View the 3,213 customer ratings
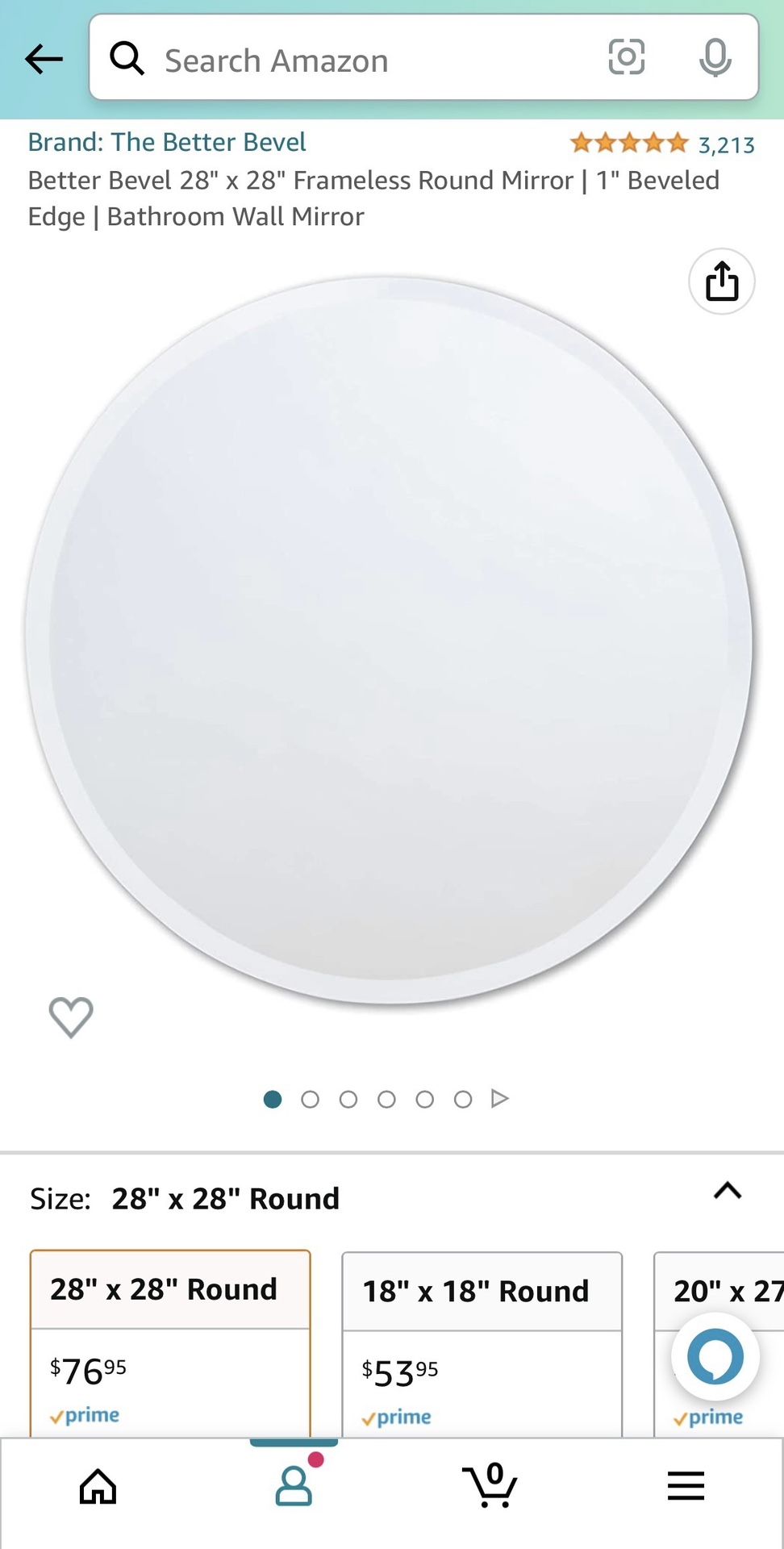The width and height of the screenshot is (784, 1549). click(661, 144)
